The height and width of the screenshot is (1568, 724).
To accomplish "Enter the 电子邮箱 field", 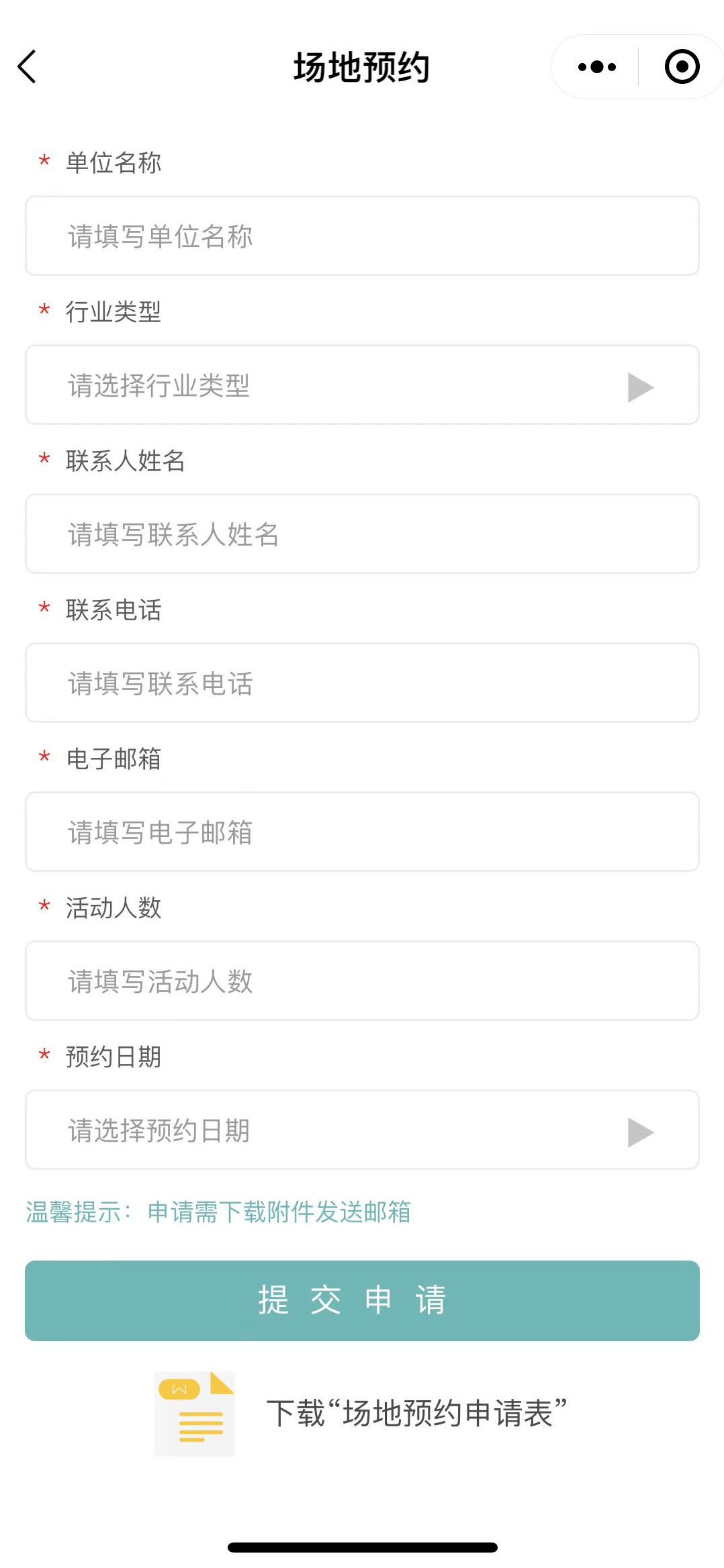I will tap(362, 832).
